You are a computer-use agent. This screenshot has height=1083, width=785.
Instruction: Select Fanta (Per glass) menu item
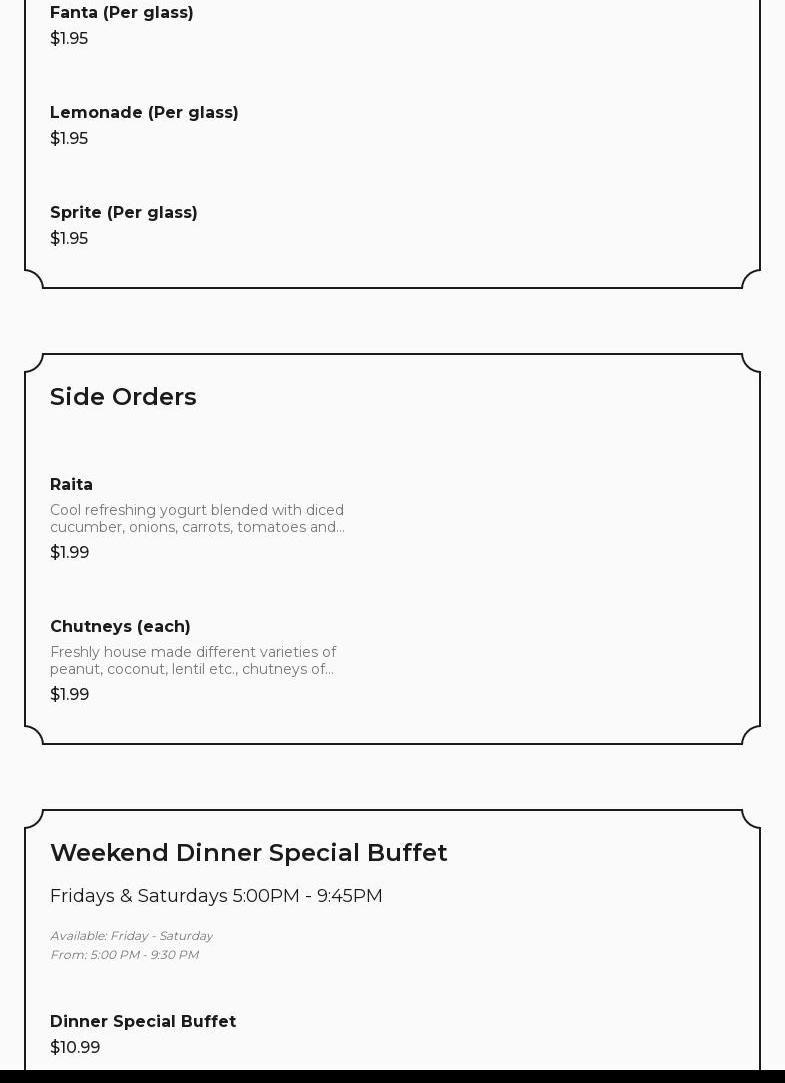(x=122, y=13)
